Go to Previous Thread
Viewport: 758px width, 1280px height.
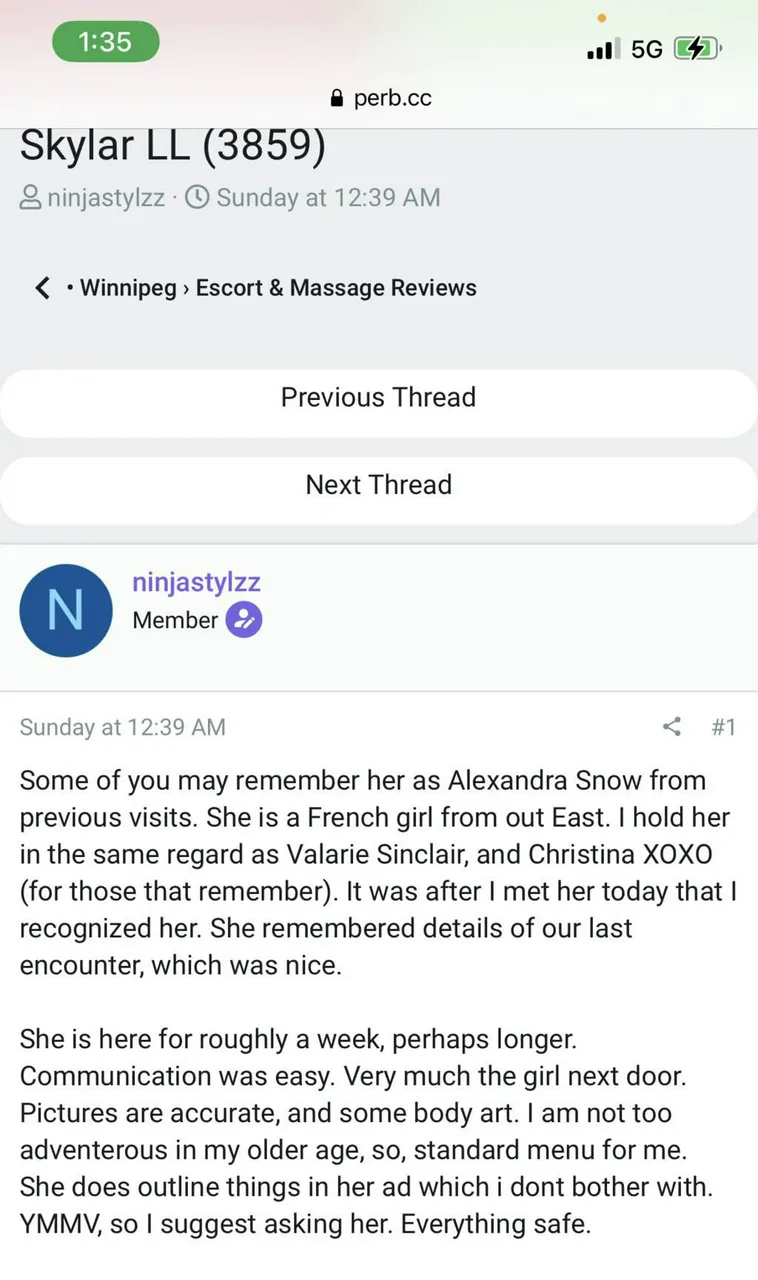(x=378, y=397)
